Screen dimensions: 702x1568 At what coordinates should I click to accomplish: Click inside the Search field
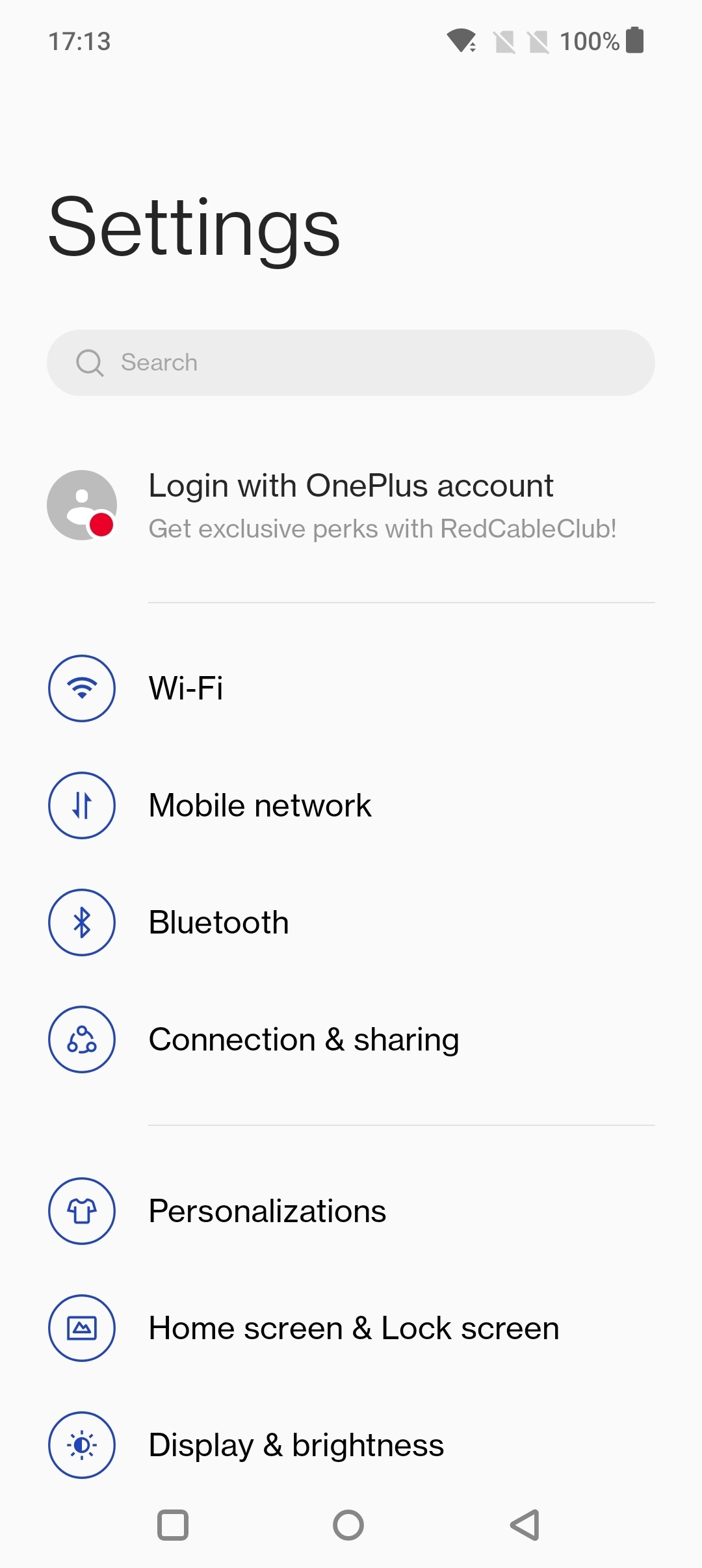(x=351, y=363)
